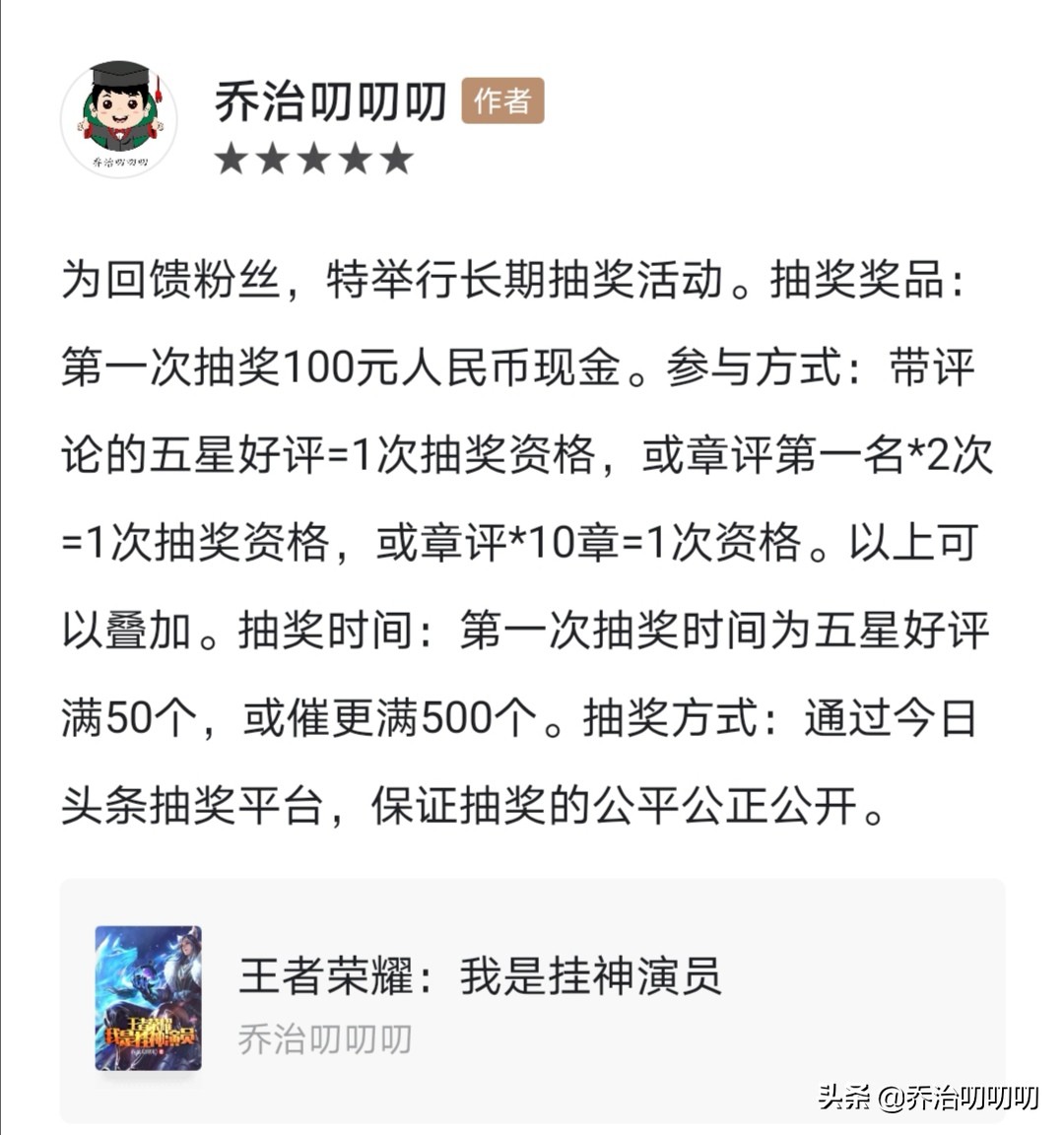Screen dimensions: 1064x1135
Task: Select the second rating star
Action: click(x=274, y=158)
